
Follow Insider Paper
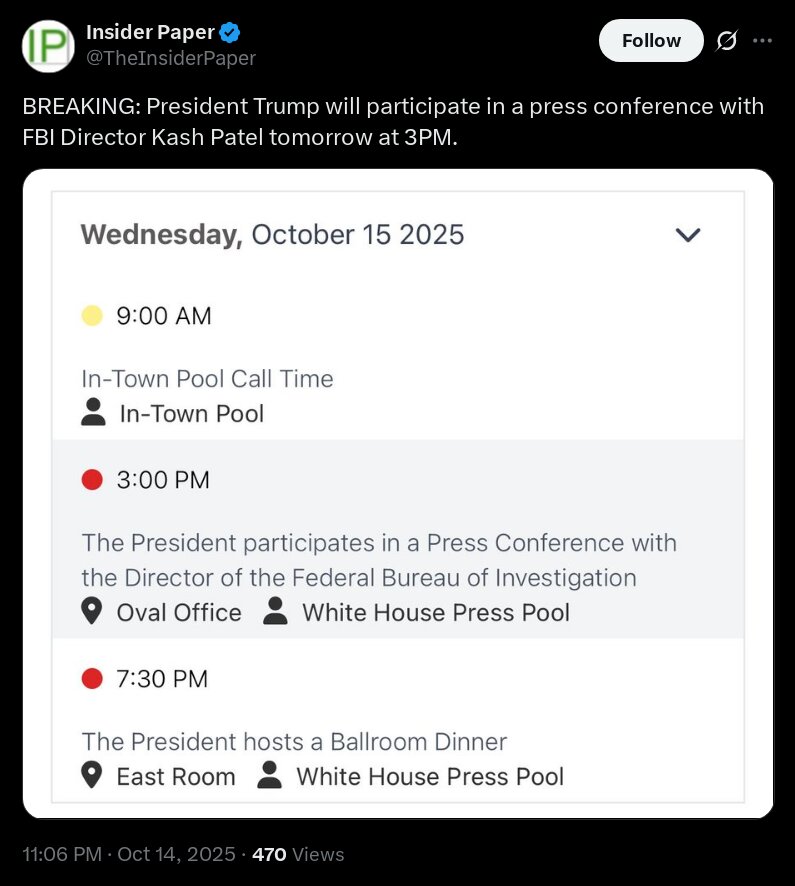pyautogui.click(x=651, y=41)
